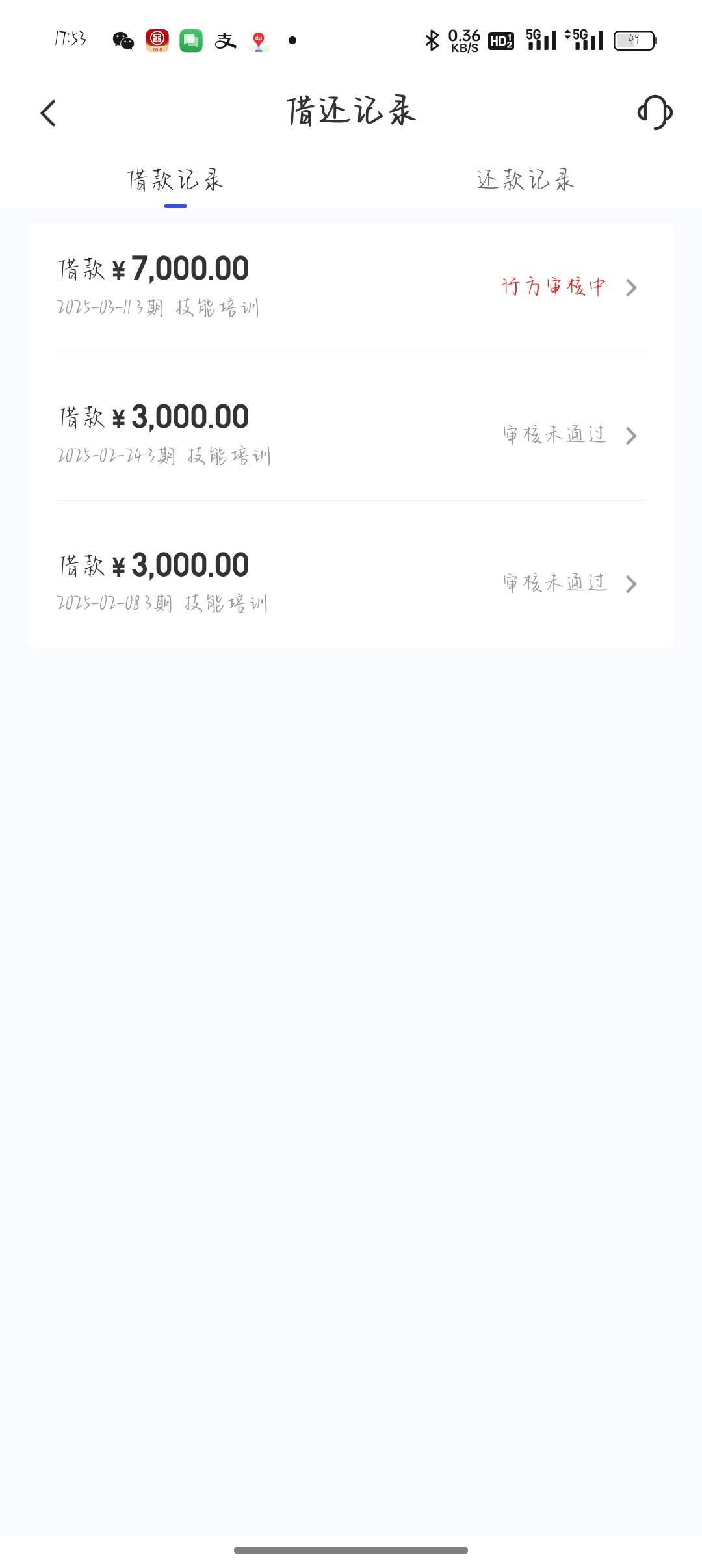Go back using the top-left arrow
This screenshot has height=1568, width=702.
[x=48, y=113]
